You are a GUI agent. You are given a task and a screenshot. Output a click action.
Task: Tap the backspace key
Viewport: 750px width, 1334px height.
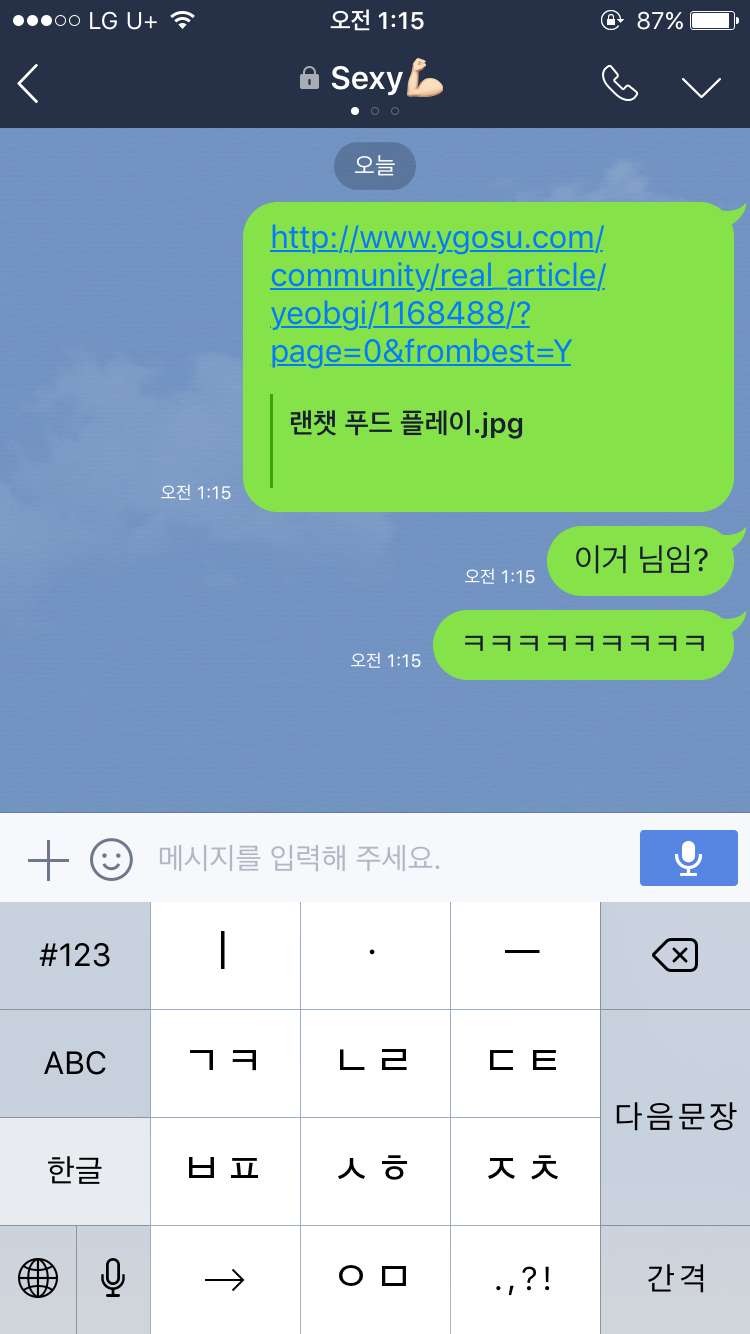click(675, 955)
